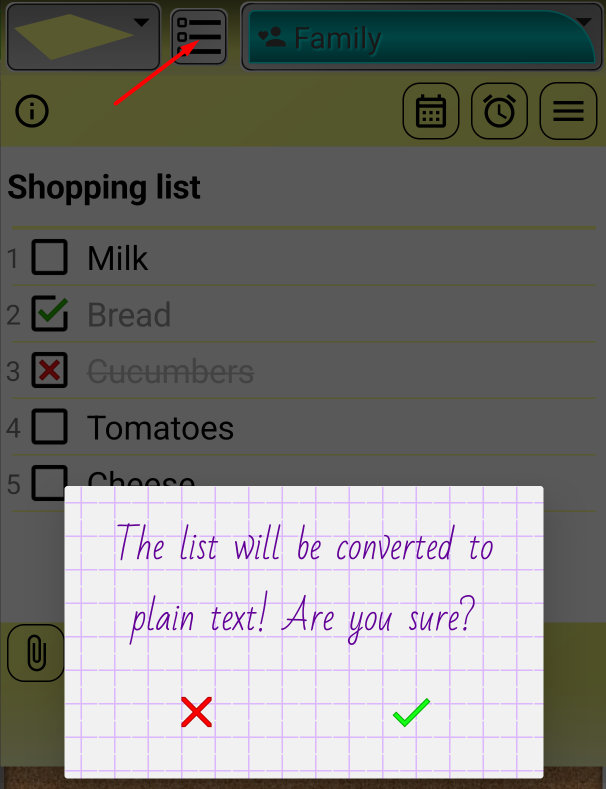606x789 pixels.
Task: Open the Family category dropdown
Action: [420, 38]
